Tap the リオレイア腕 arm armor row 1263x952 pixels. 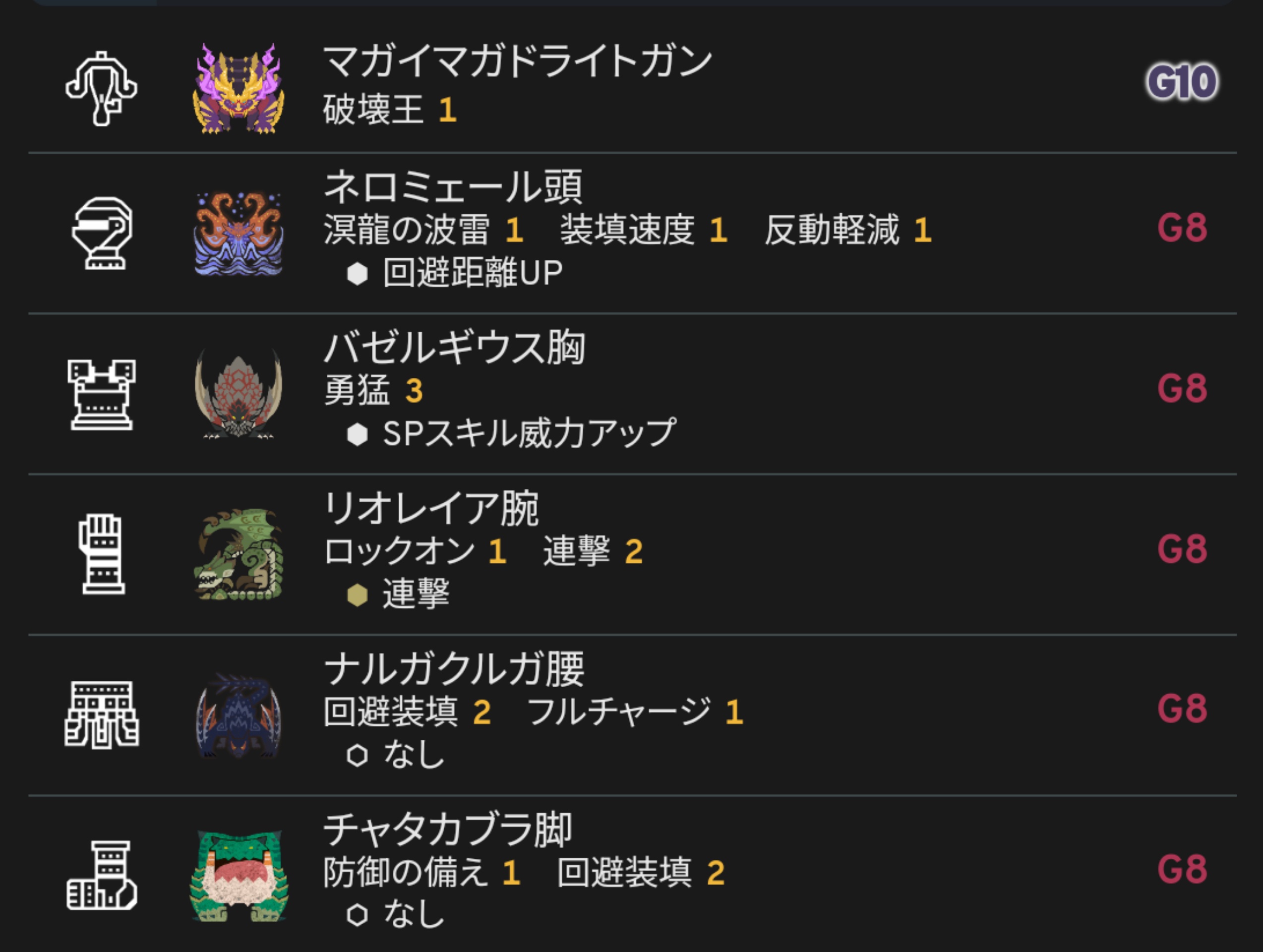pos(431,508)
